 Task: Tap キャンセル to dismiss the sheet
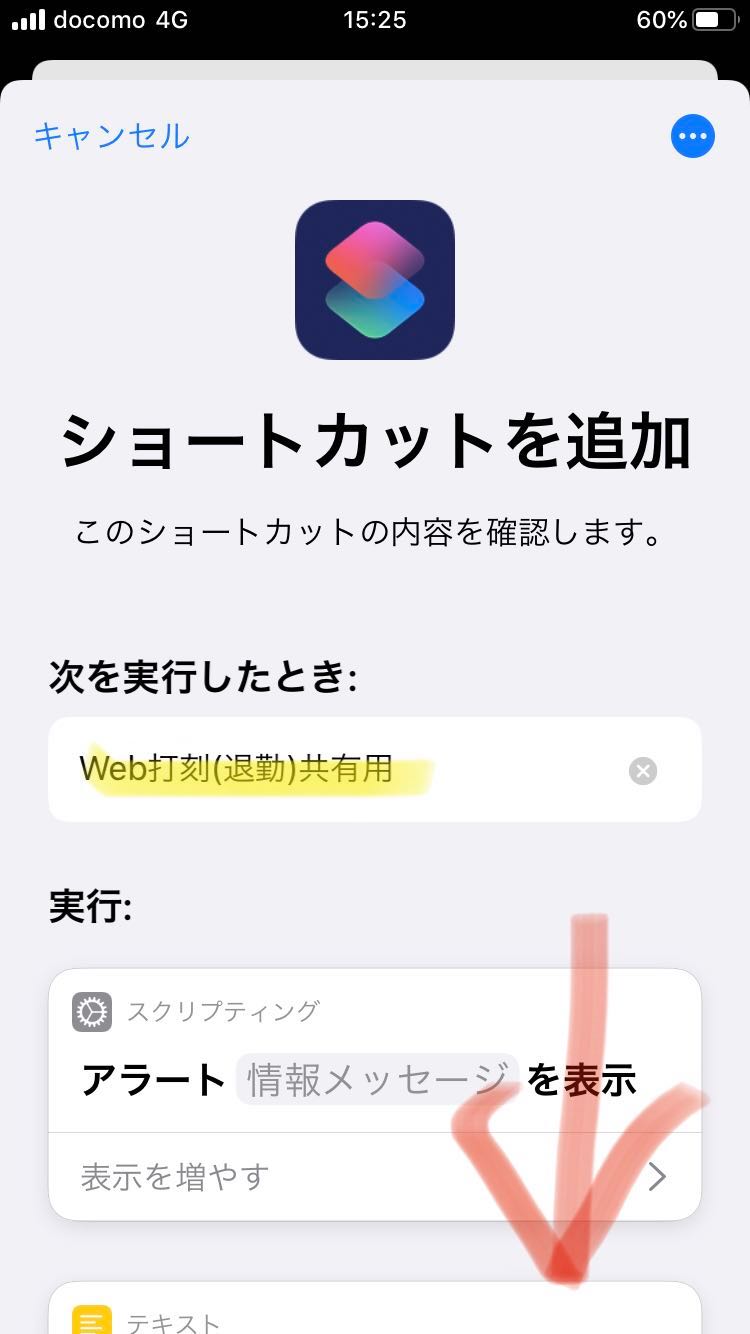coord(112,136)
